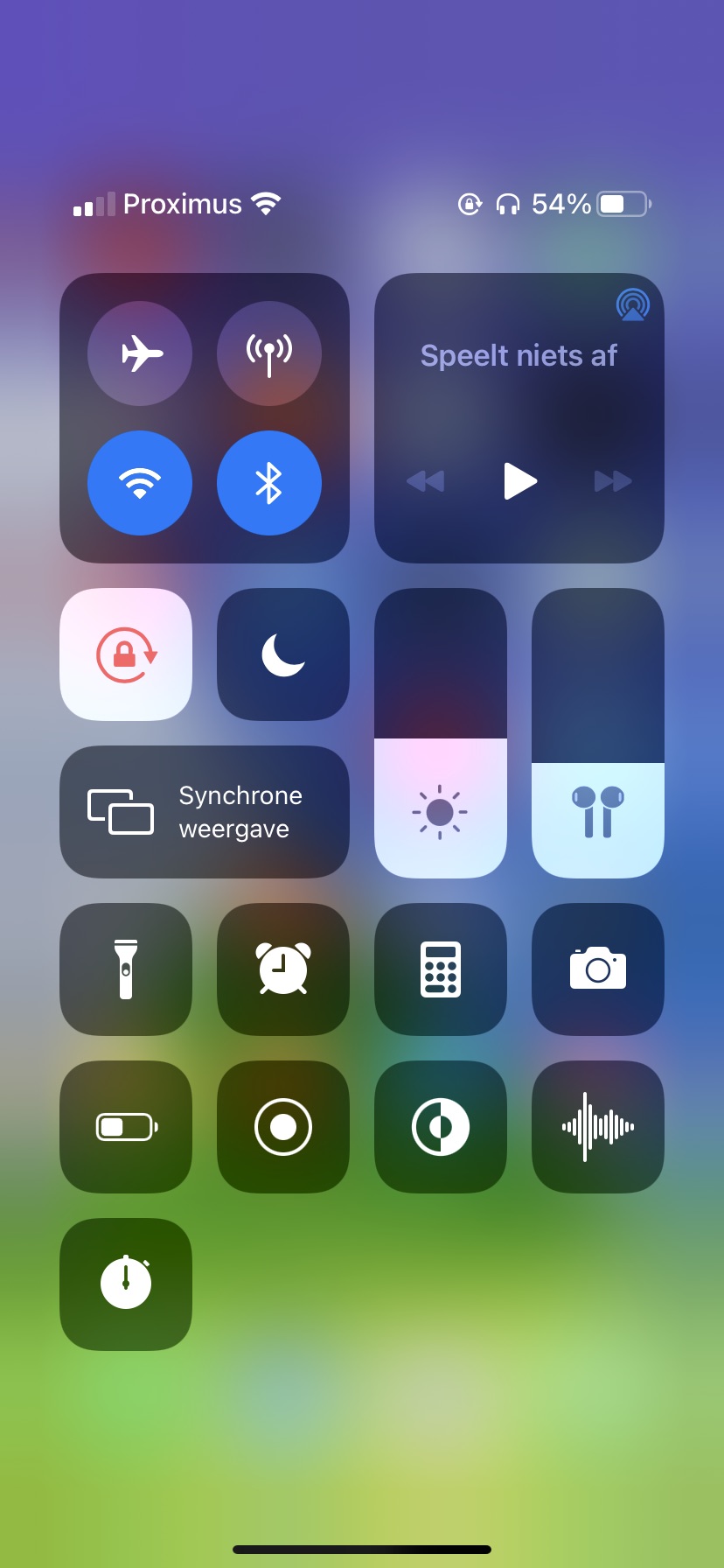The height and width of the screenshot is (1568, 724).
Task: Enable airplane mode
Action: click(140, 353)
